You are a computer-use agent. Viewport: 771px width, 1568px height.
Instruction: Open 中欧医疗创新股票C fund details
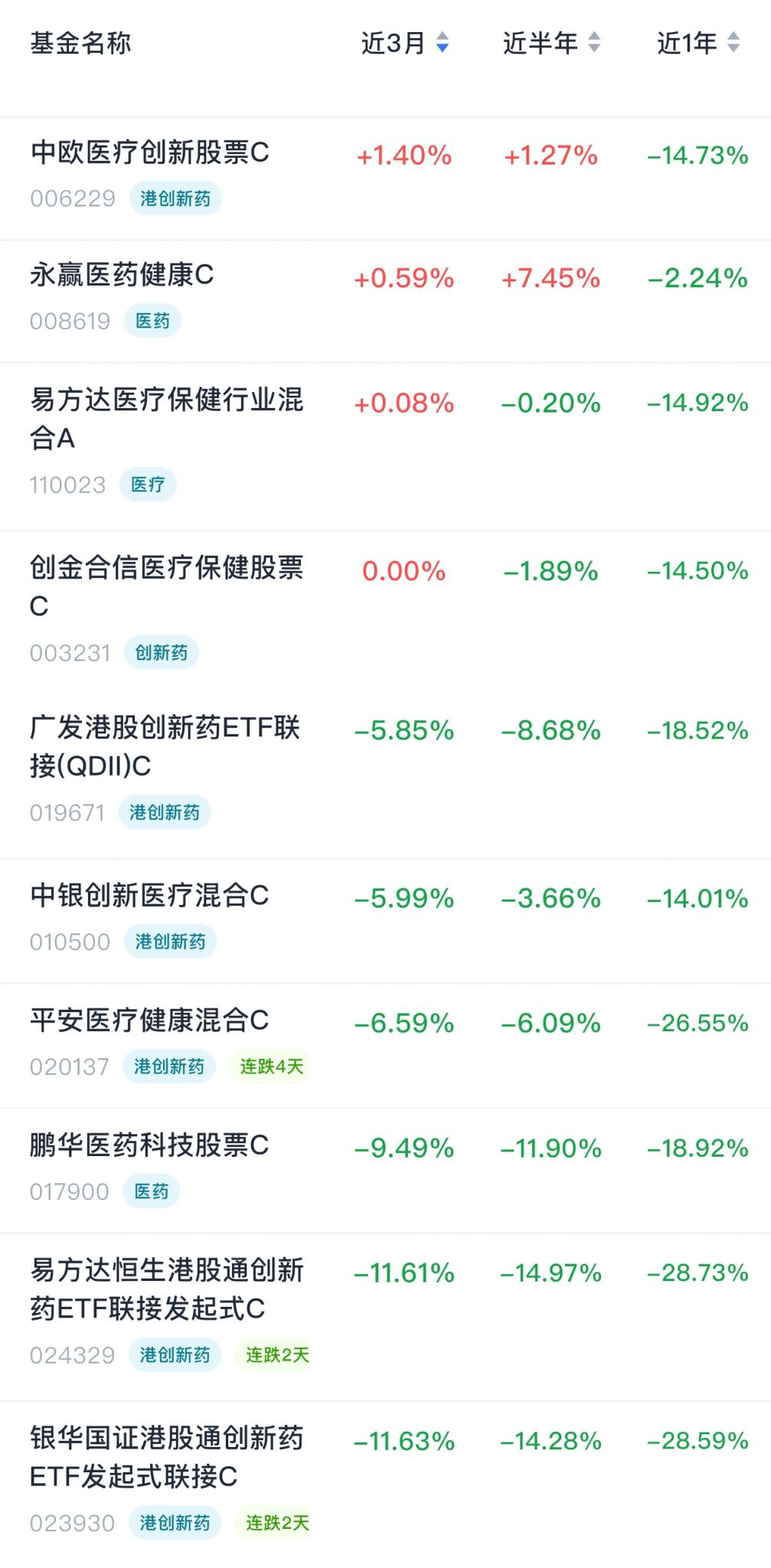(385, 178)
